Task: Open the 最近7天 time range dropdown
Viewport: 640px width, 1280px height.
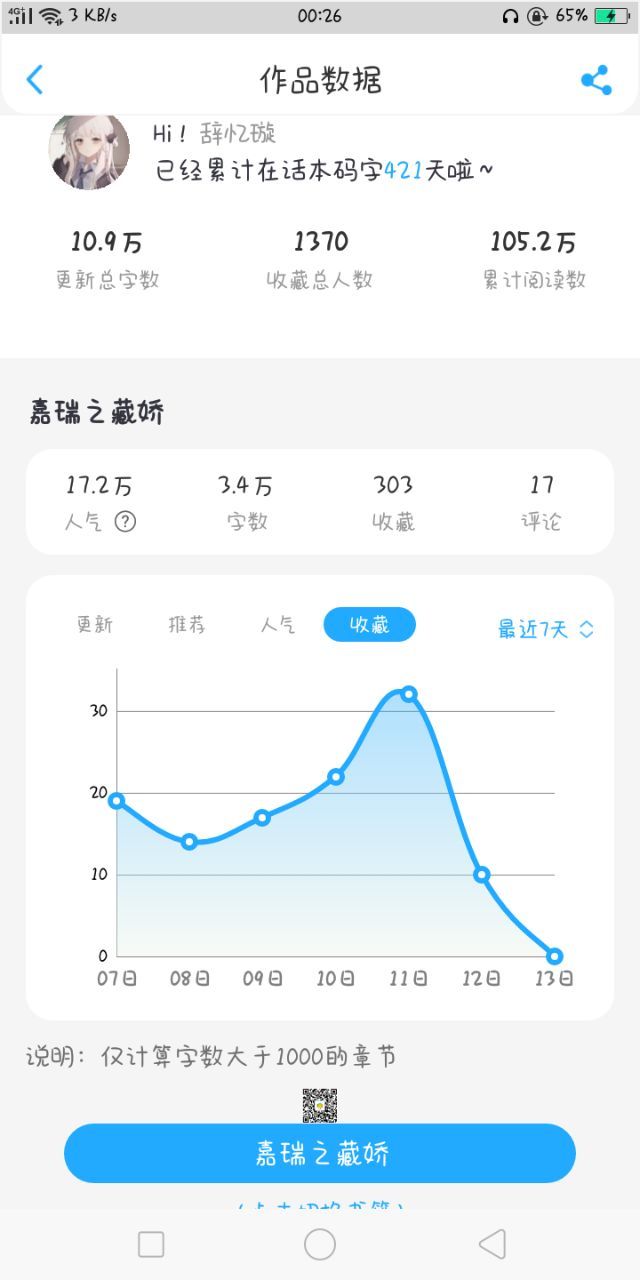Action: coord(546,629)
